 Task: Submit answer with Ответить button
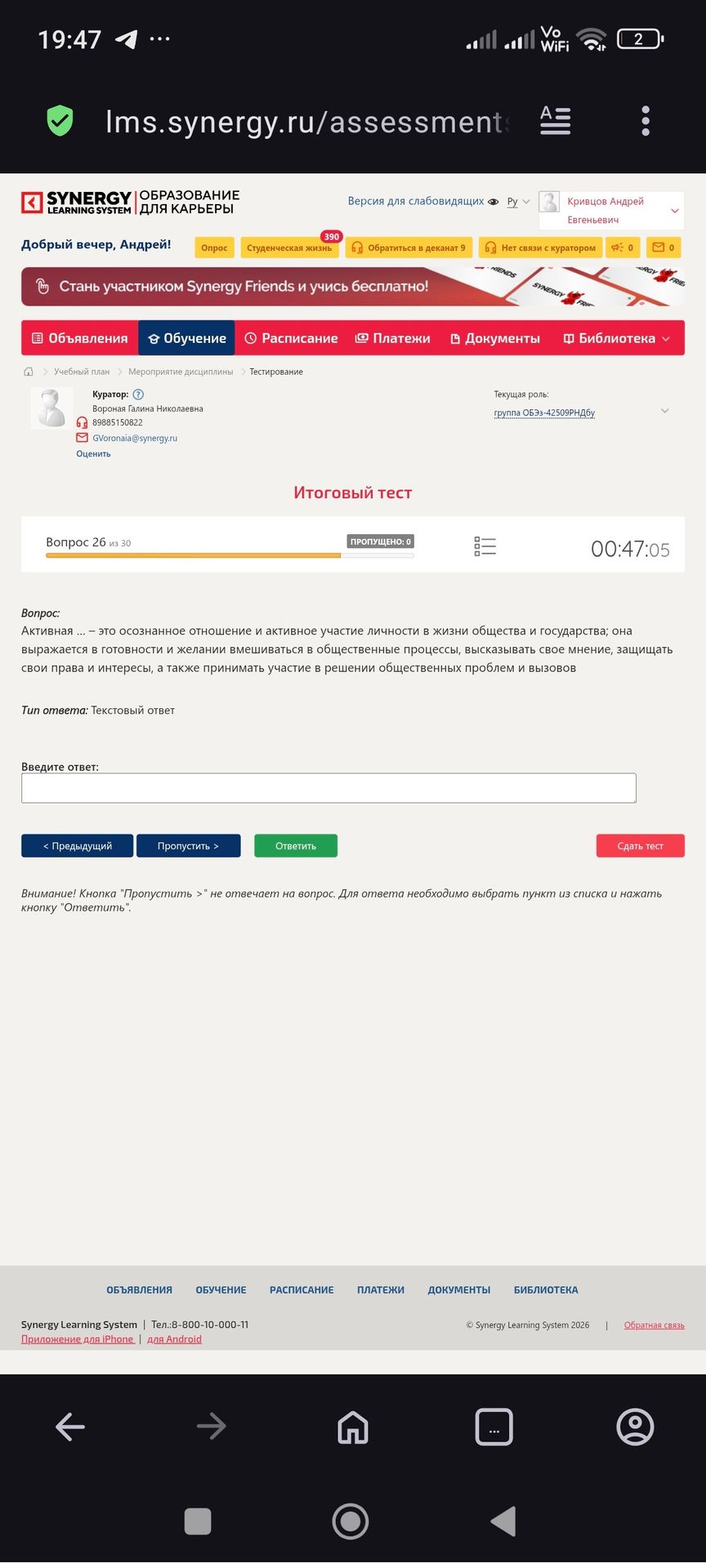click(x=296, y=846)
